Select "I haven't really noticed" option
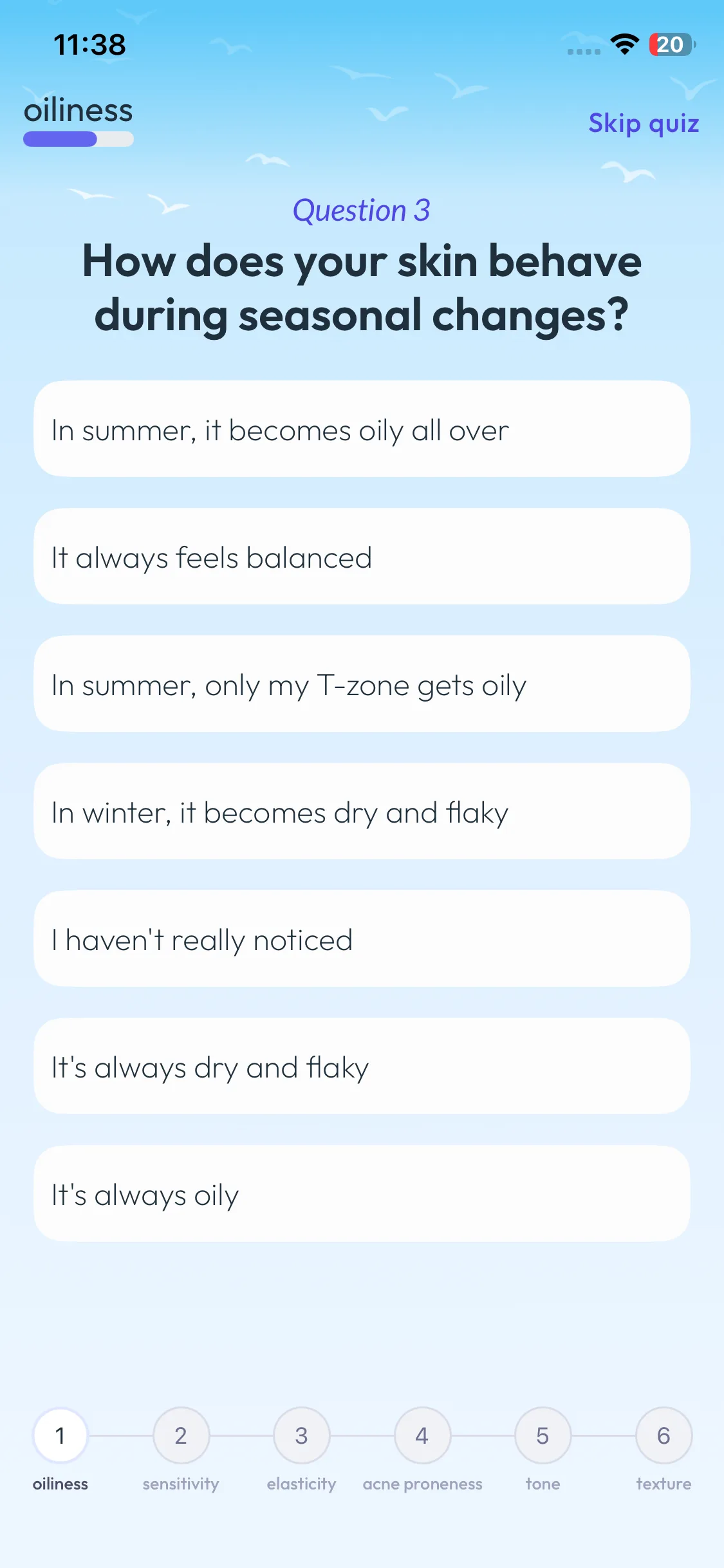The height and width of the screenshot is (1568, 724). 362,939
